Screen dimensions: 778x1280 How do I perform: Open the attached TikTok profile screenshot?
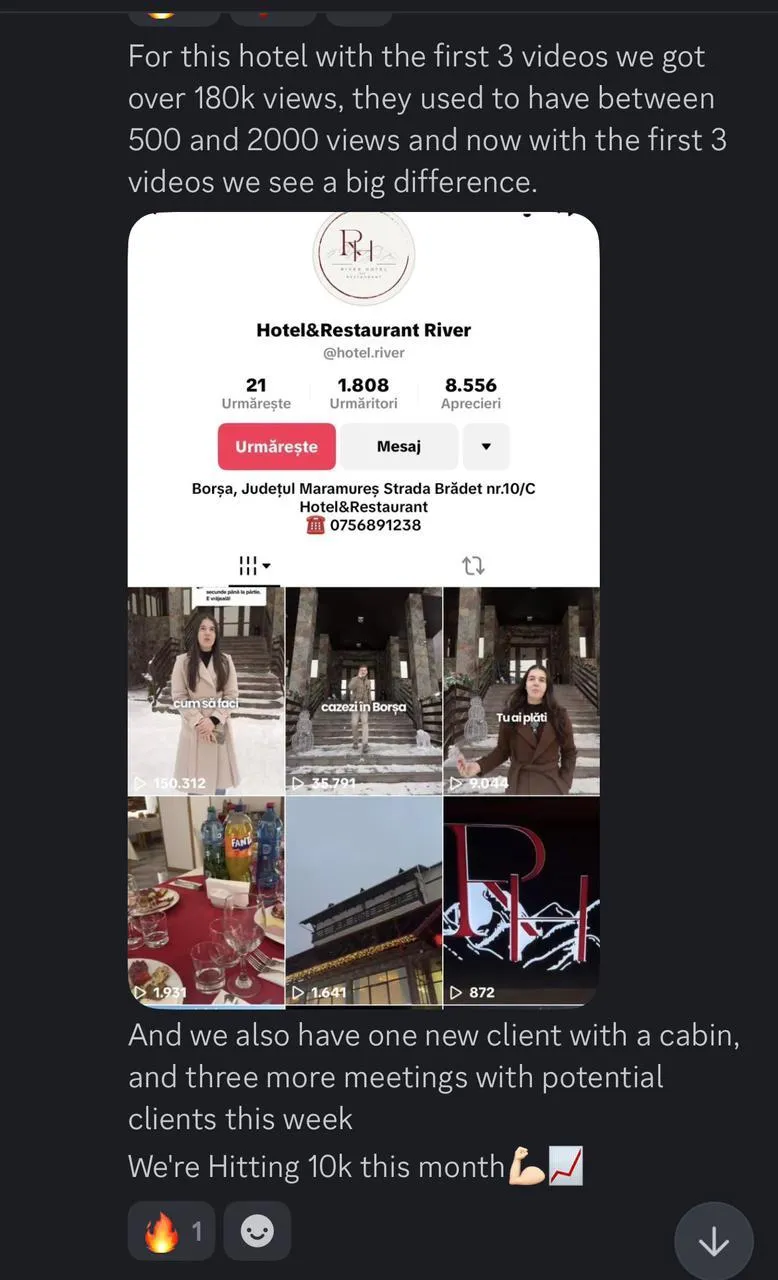(x=363, y=610)
